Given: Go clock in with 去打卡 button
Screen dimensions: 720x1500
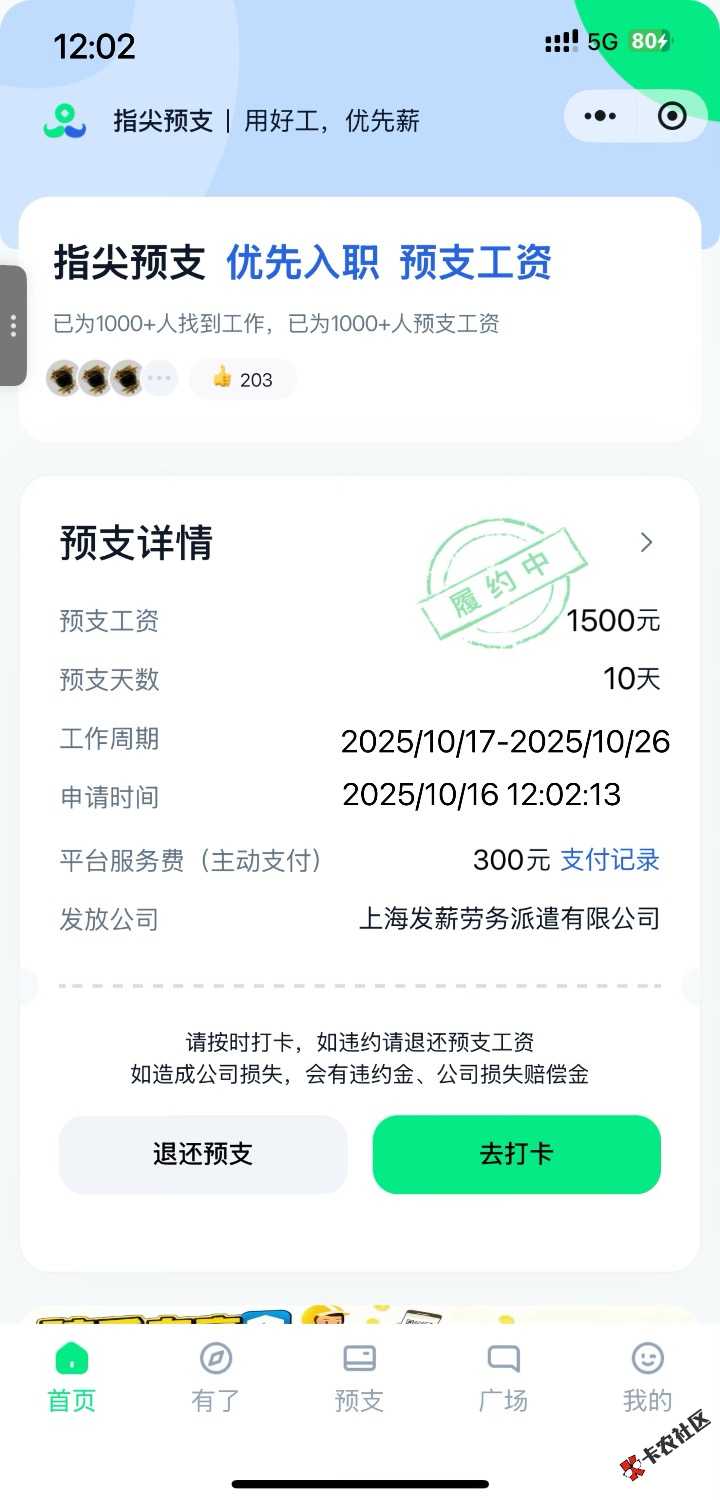Looking at the screenshot, I should pos(516,1154).
